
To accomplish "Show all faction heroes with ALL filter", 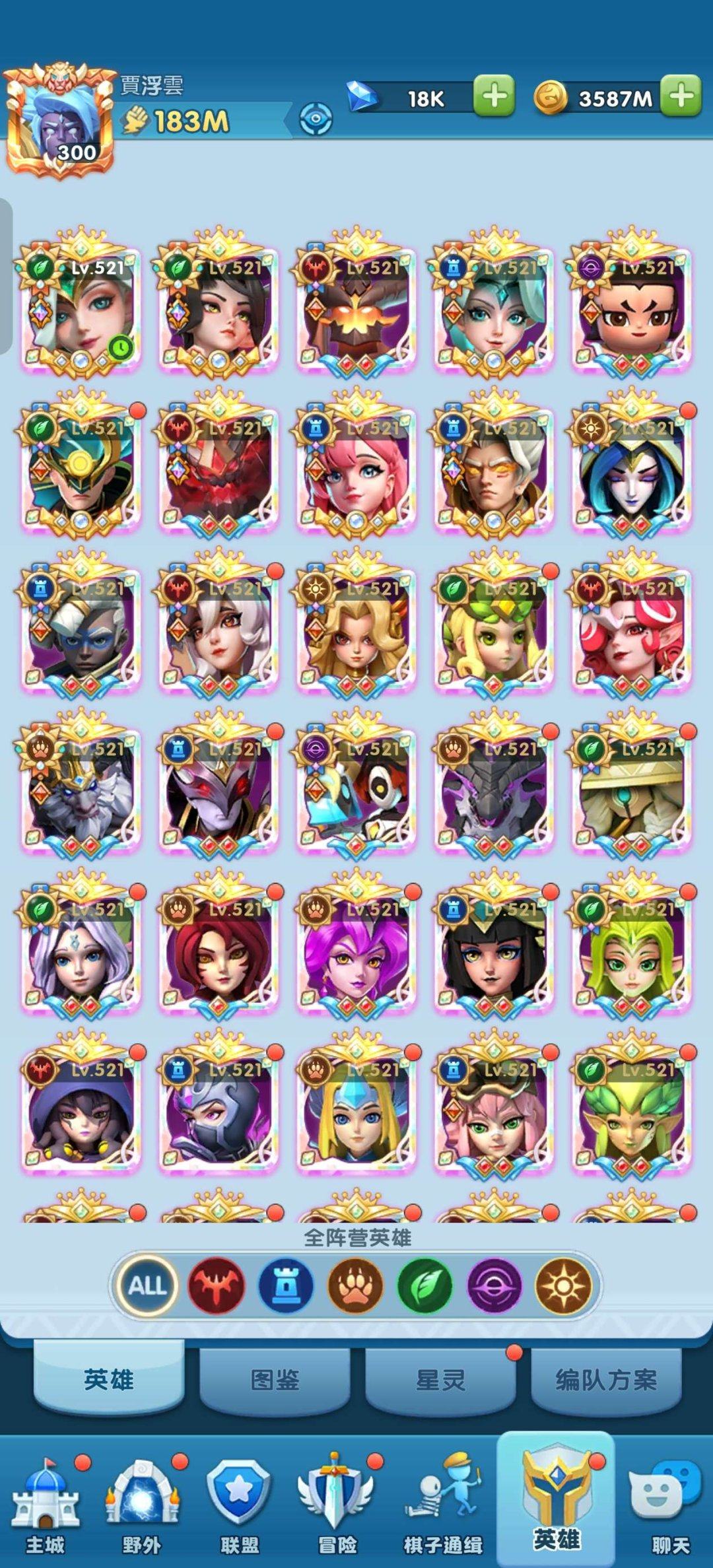I will (147, 1285).
